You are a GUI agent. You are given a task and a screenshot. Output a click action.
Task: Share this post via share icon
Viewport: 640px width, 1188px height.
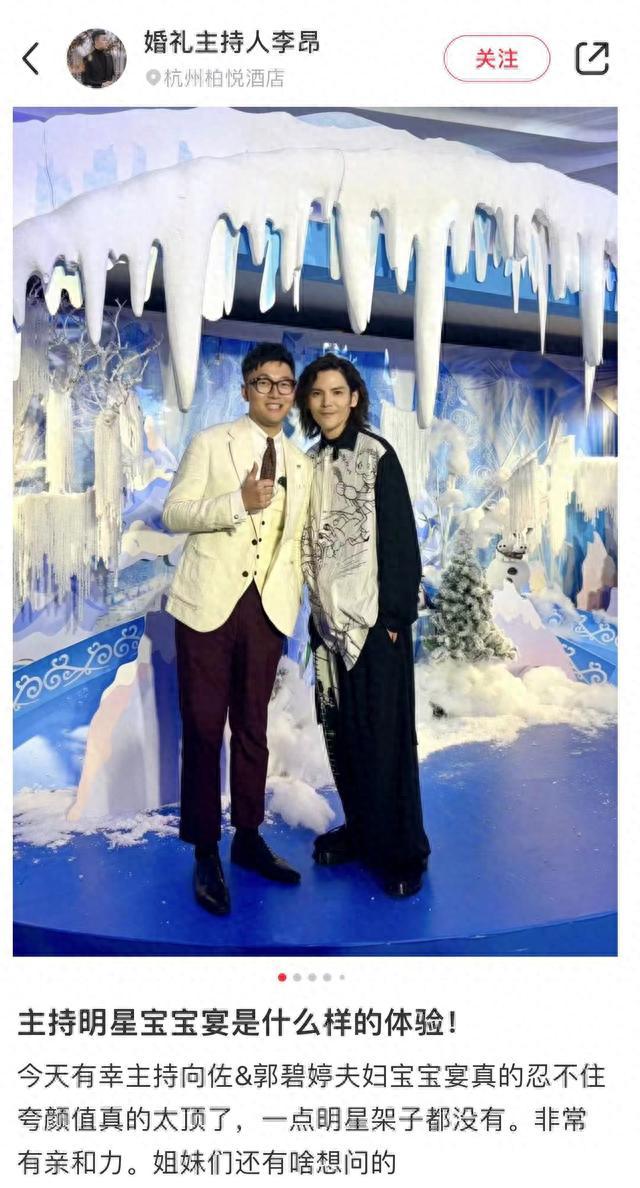pos(592,58)
